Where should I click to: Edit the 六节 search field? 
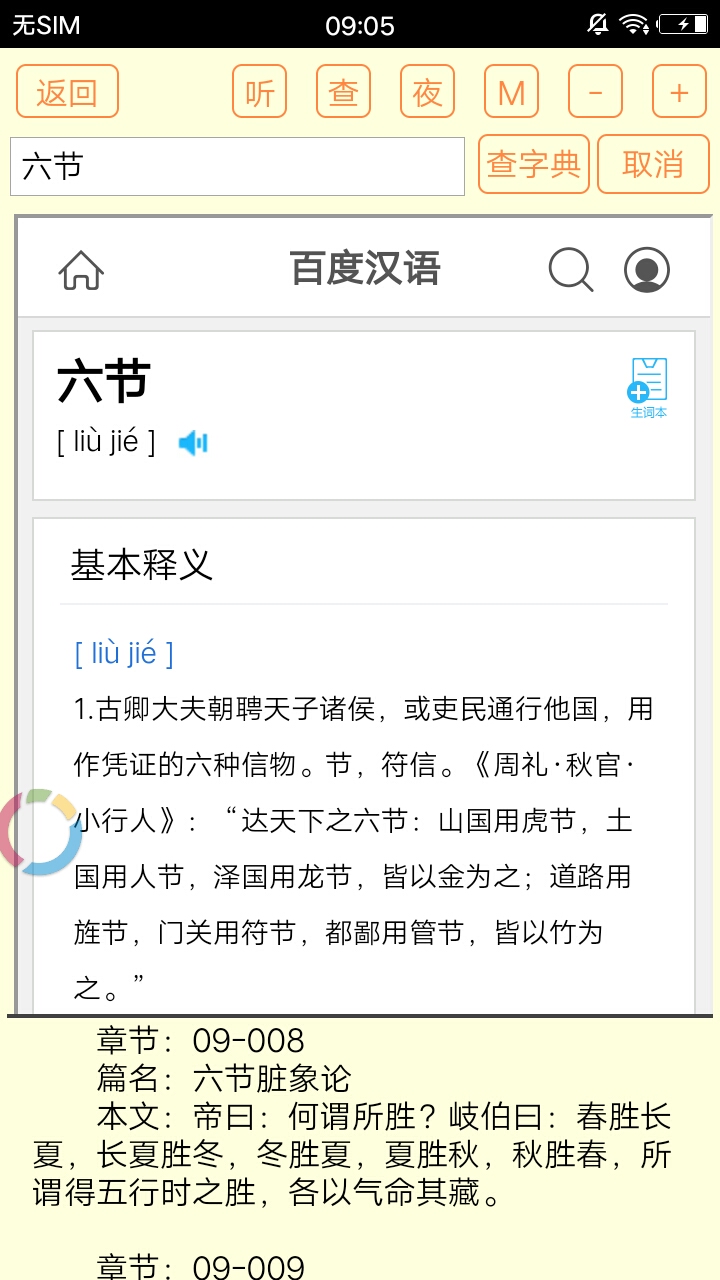coord(238,166)
